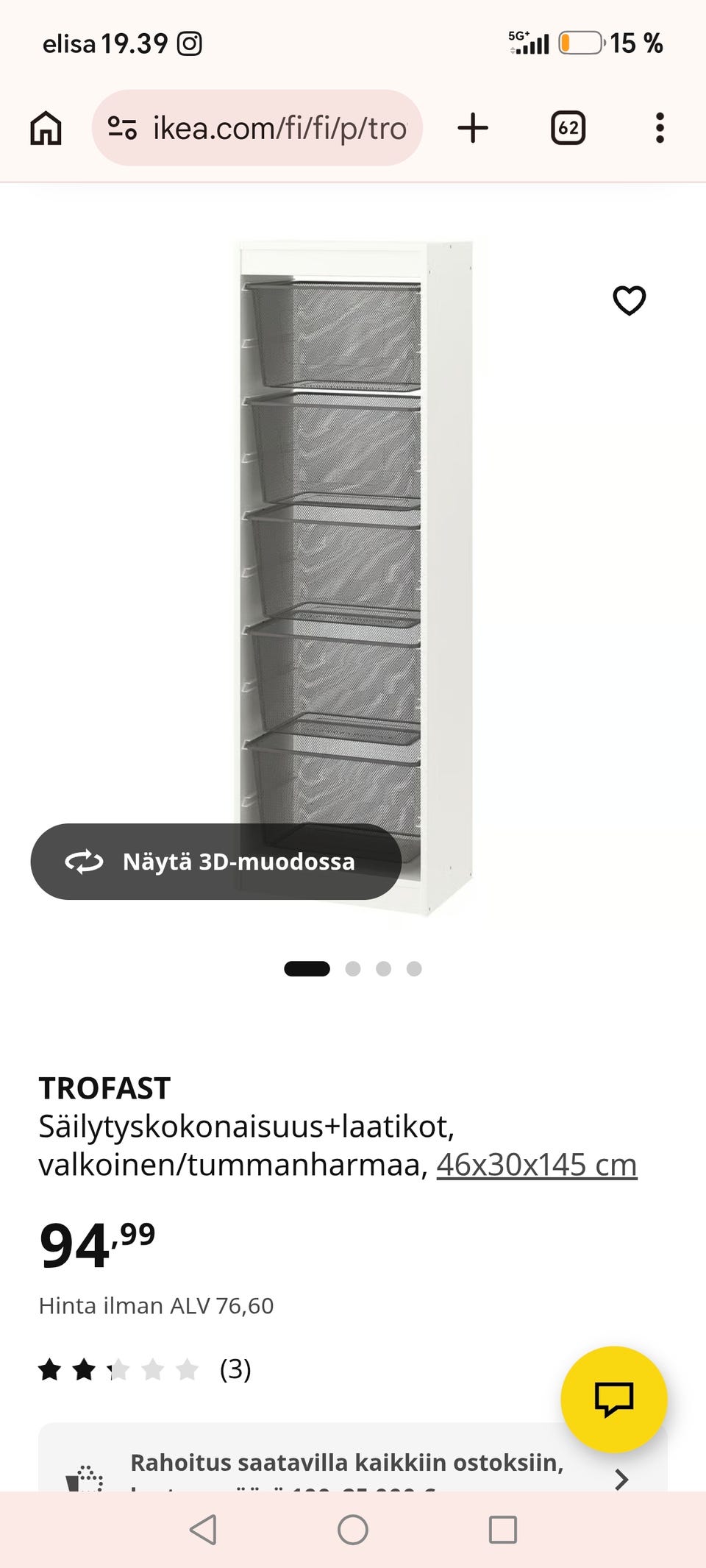The image size is (706, 1568).
Task: Go back with the system back button
Action: [203, 1530]
